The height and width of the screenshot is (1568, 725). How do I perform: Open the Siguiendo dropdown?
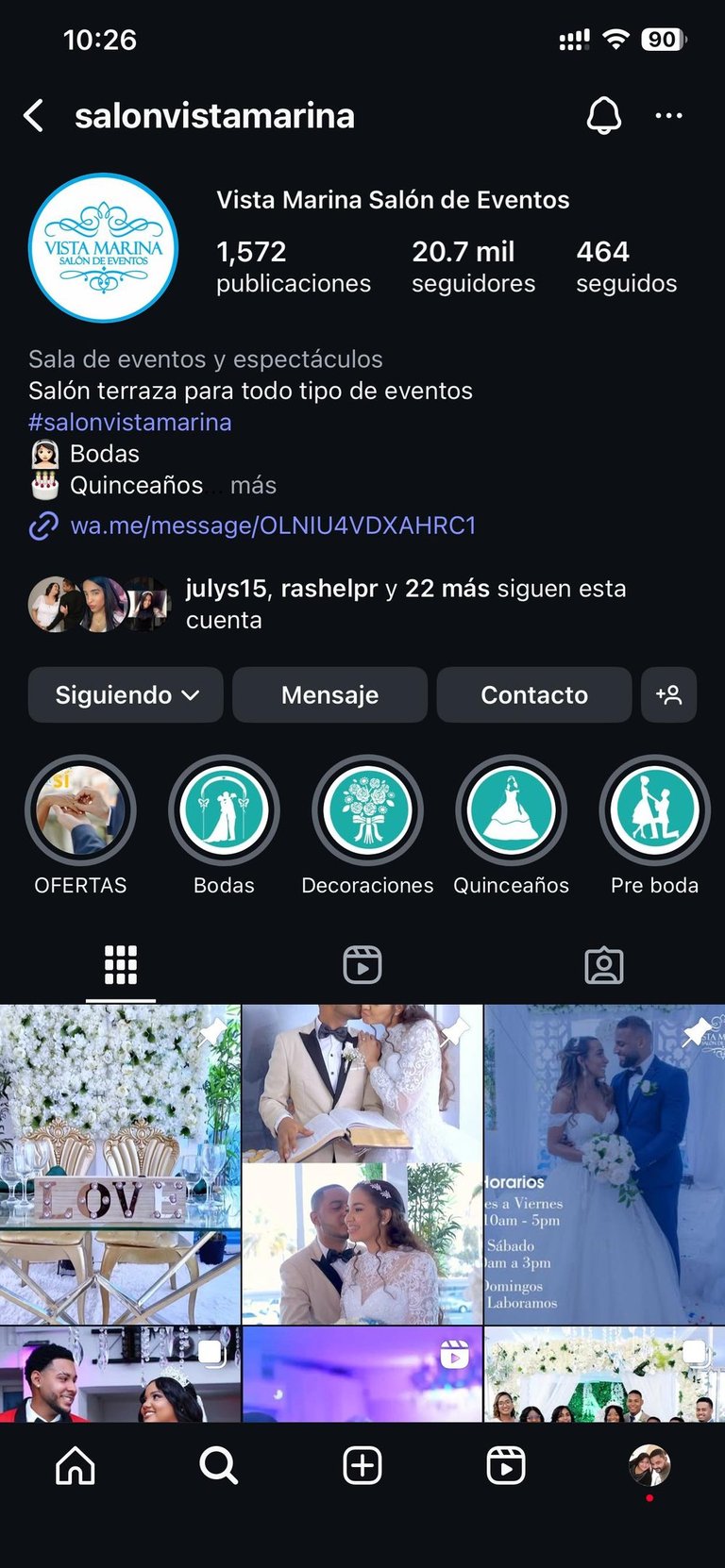[126, 695]
